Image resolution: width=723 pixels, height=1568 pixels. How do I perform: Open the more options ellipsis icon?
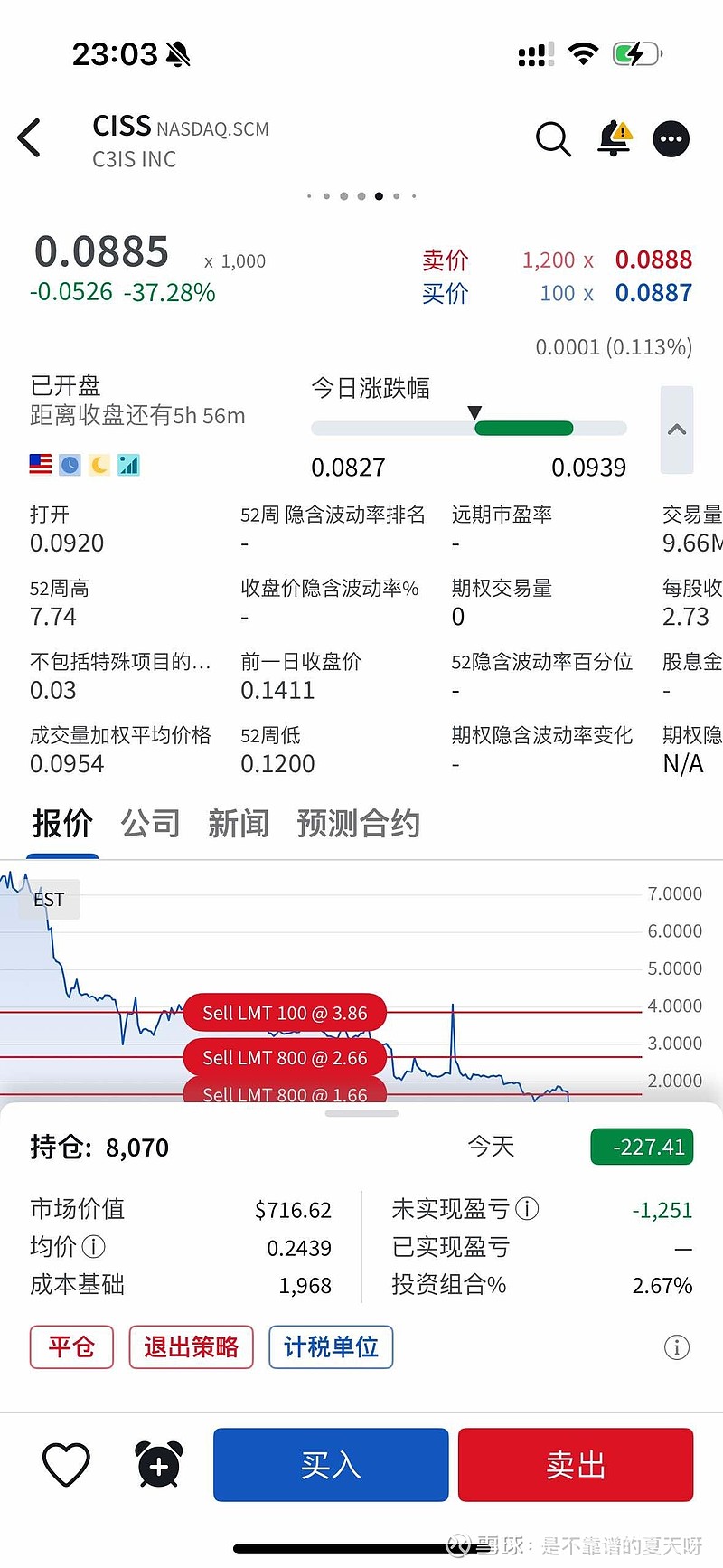(x=671, y=138)
